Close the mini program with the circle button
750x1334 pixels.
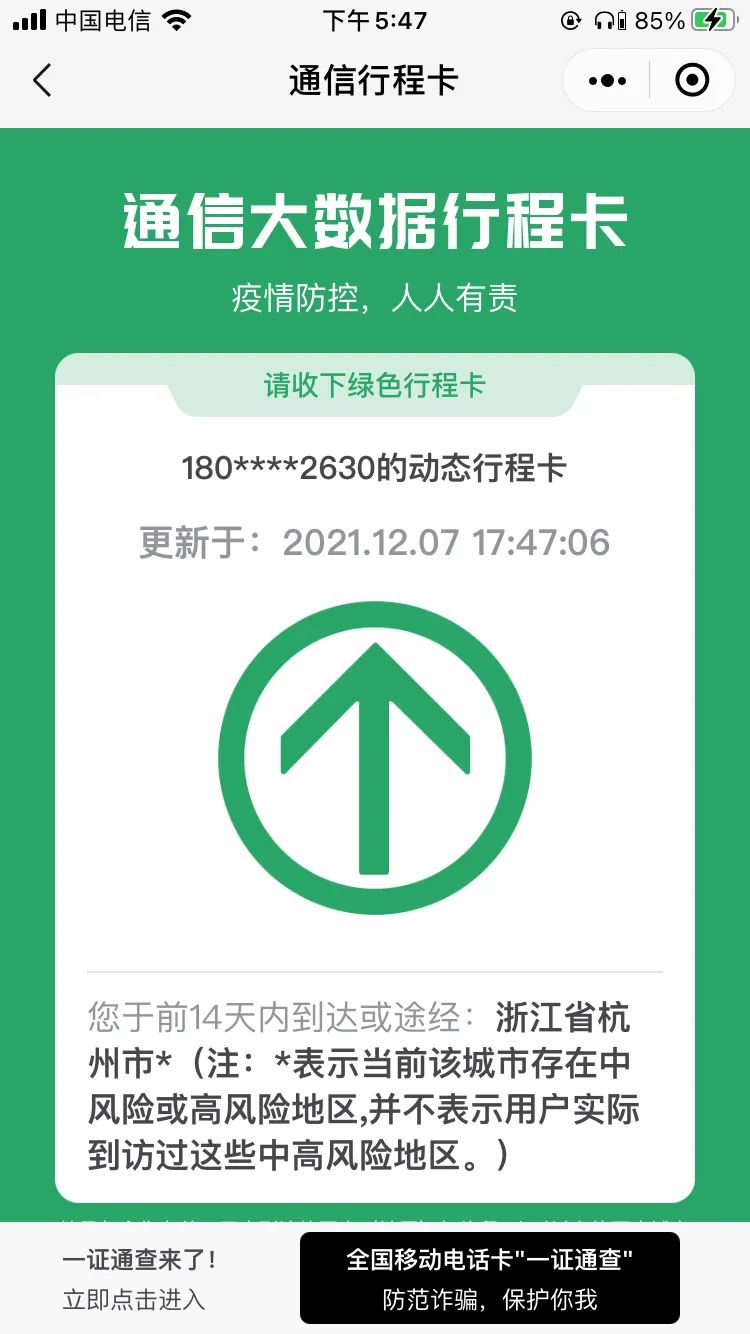(692, 81)
